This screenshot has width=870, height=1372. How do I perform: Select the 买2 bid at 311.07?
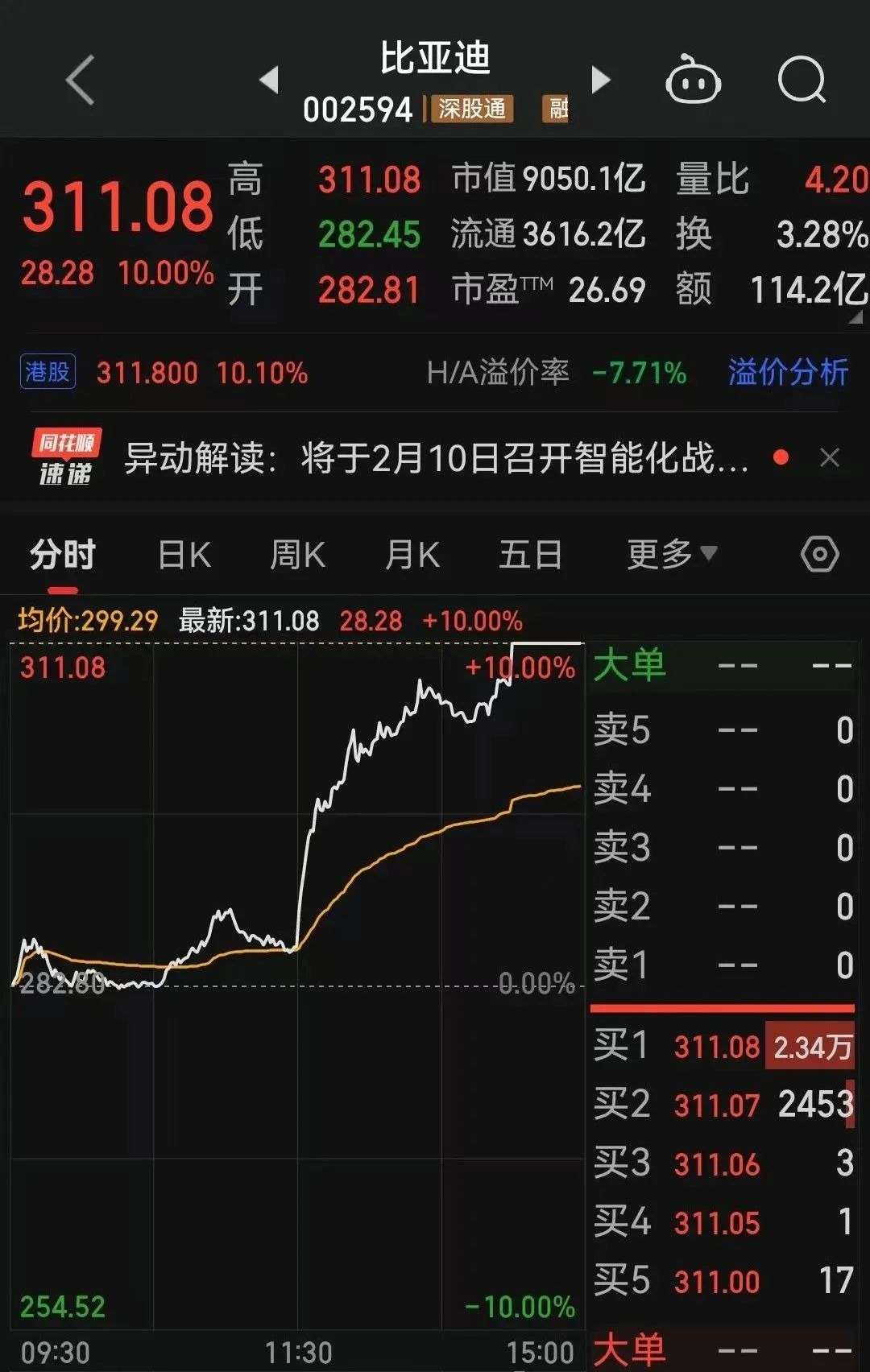(x=723, y=1105)
